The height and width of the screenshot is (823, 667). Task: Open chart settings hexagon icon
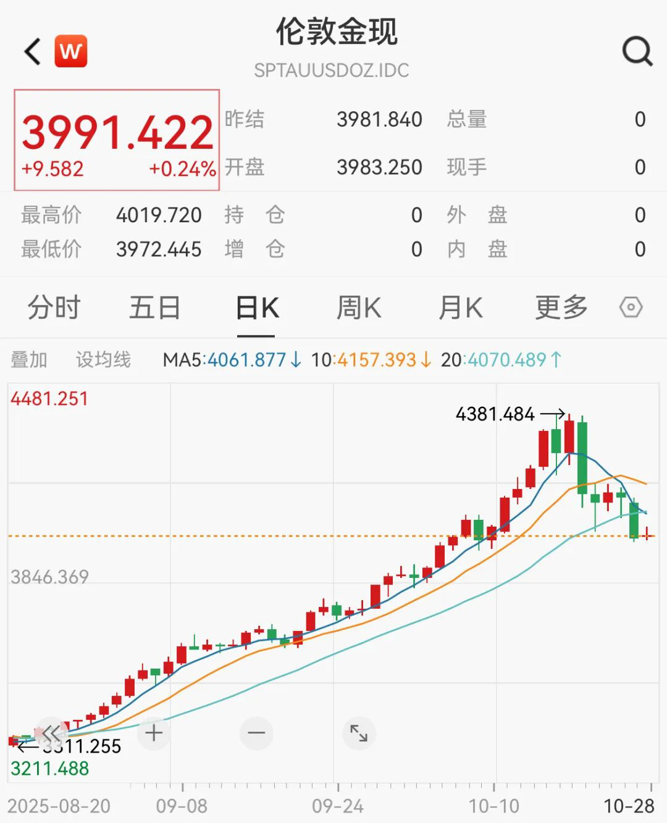coord(631,307)
